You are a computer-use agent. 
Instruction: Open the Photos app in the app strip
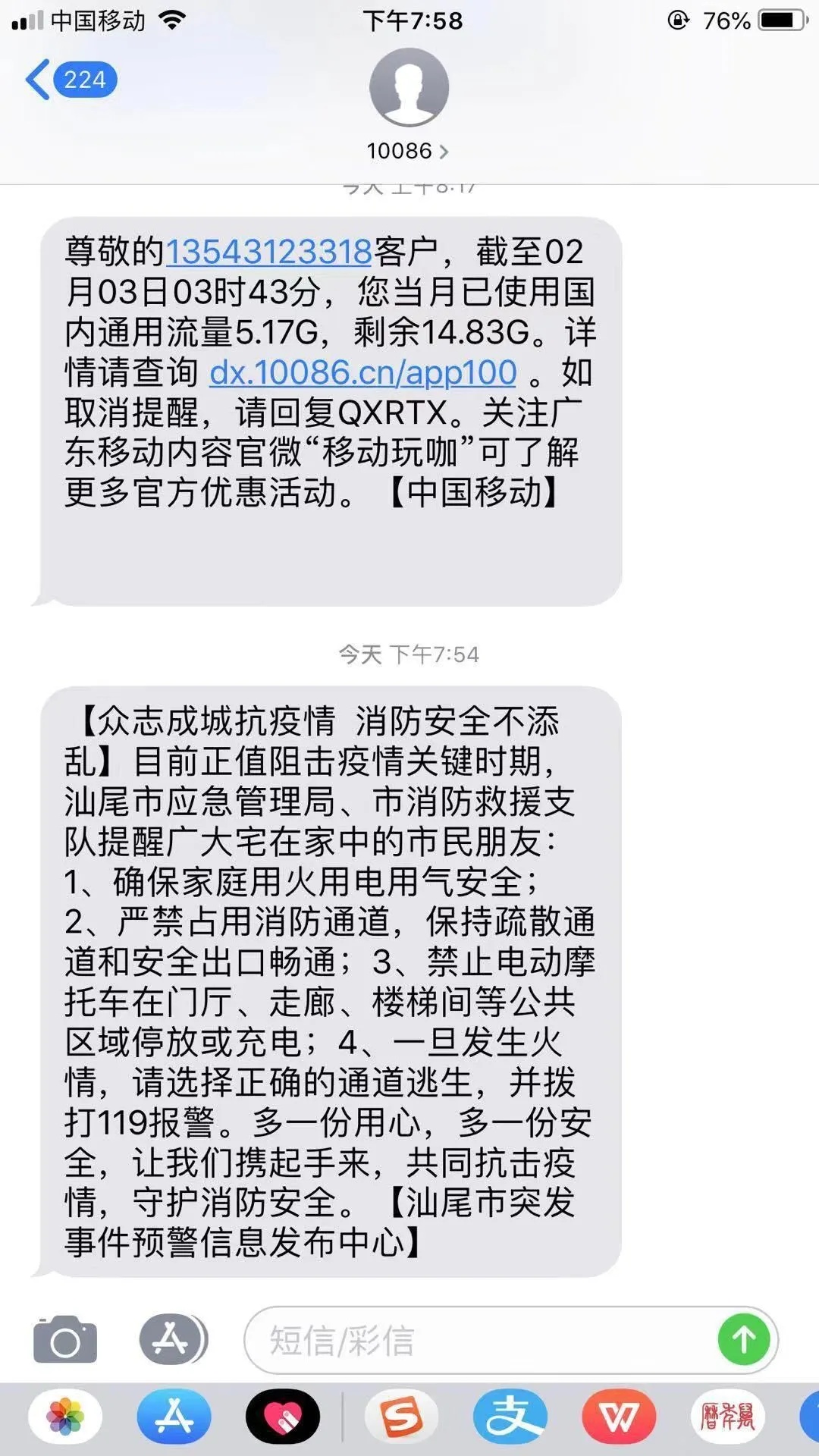[x=65, y=1417]
